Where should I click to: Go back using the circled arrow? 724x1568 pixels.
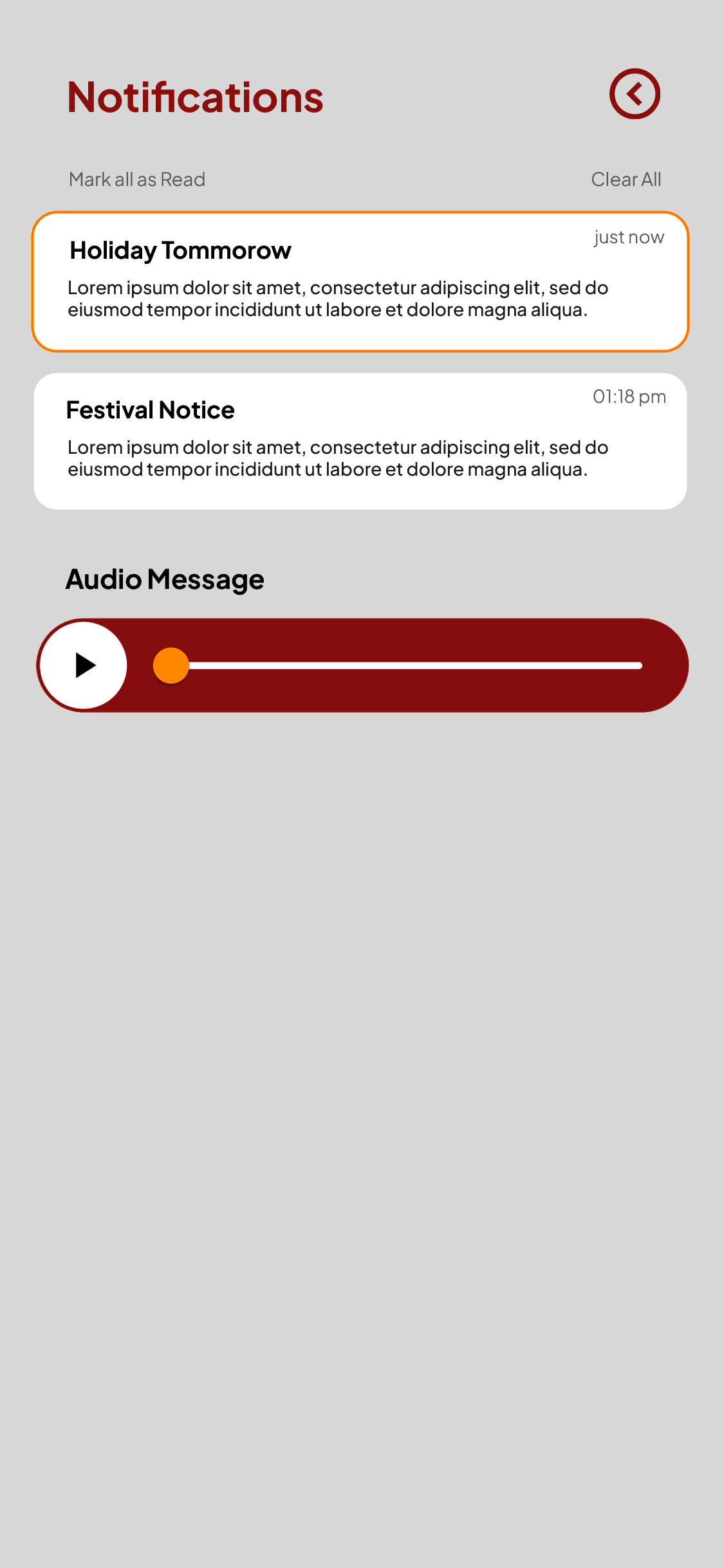(635, 94)
